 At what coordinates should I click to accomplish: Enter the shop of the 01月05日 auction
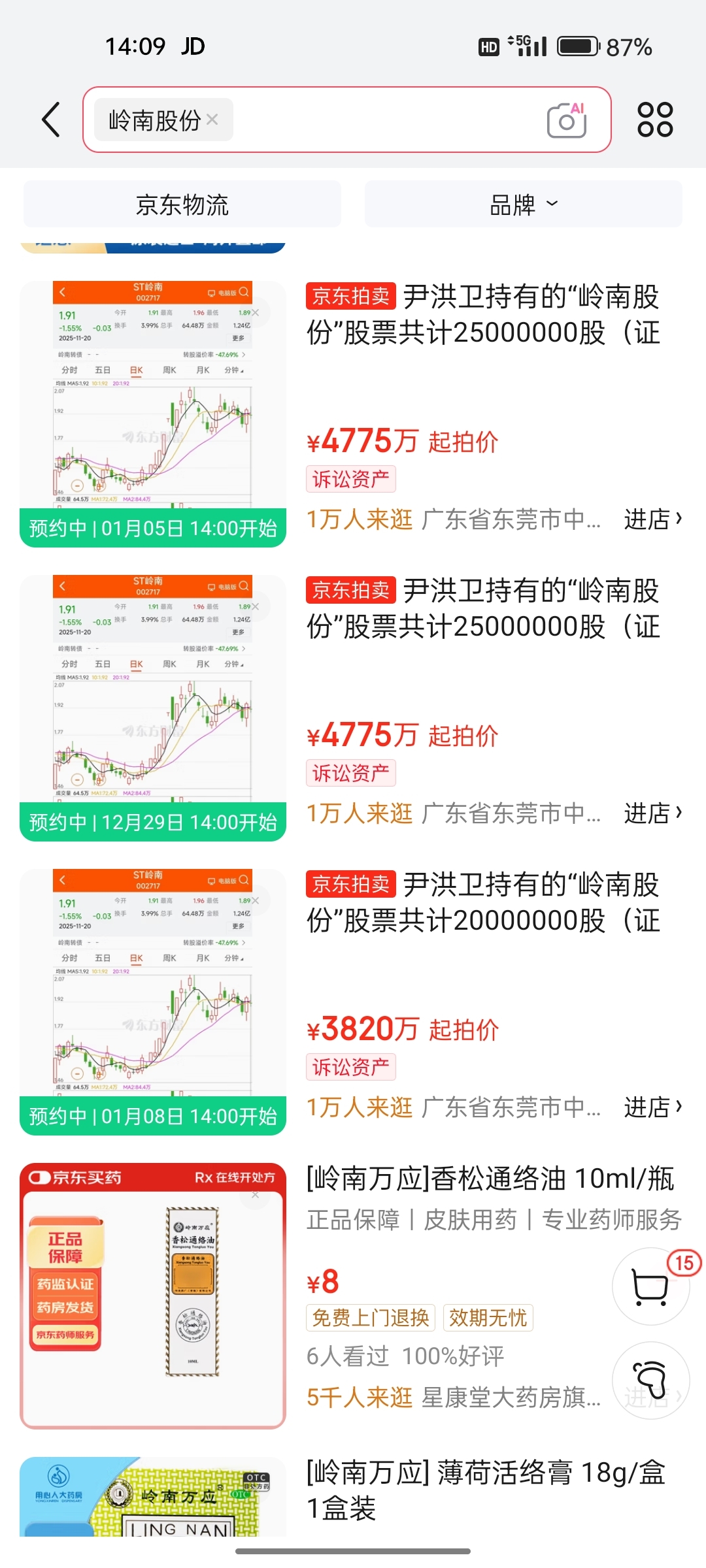(x=652, y=519)
